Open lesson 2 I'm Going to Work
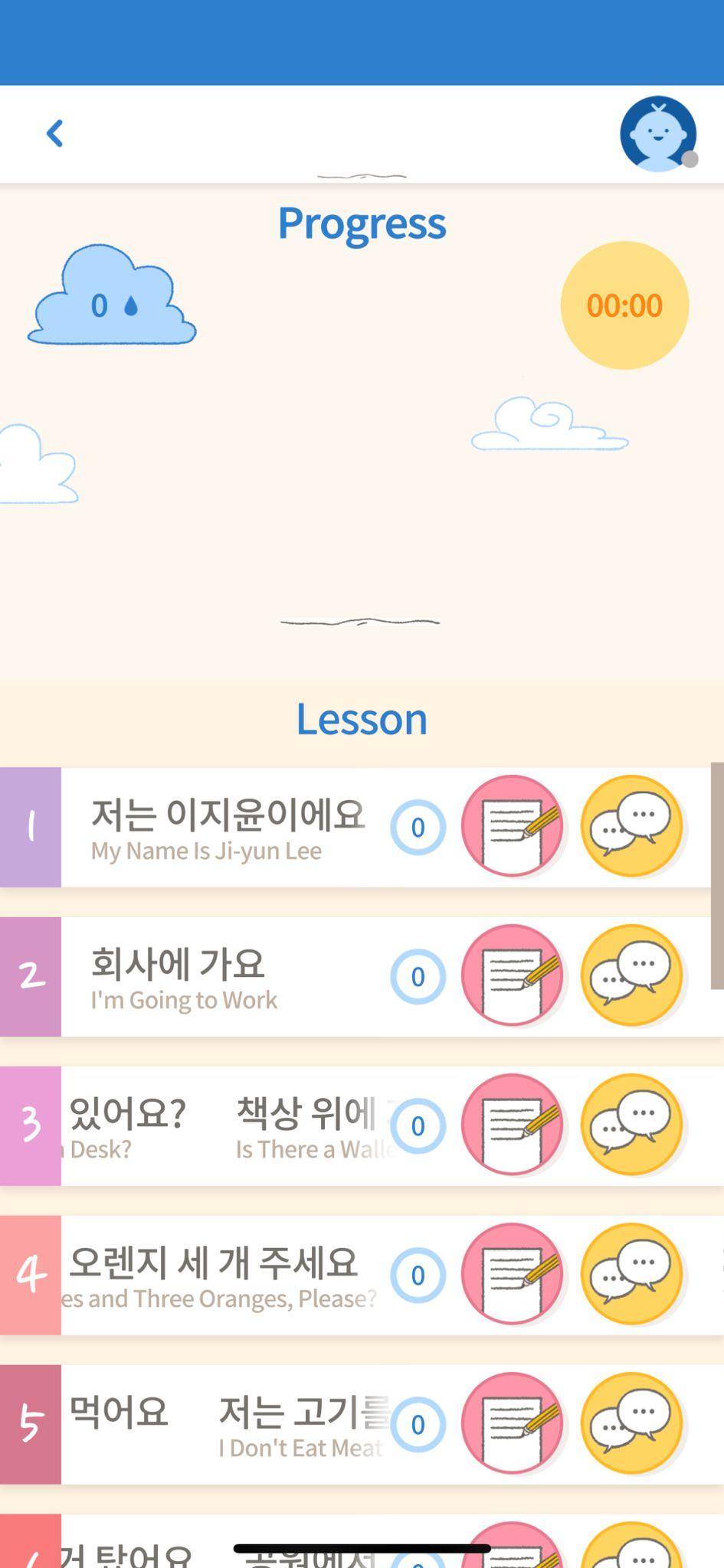Viewport: 724px width, 1568px height. (184, 977)
